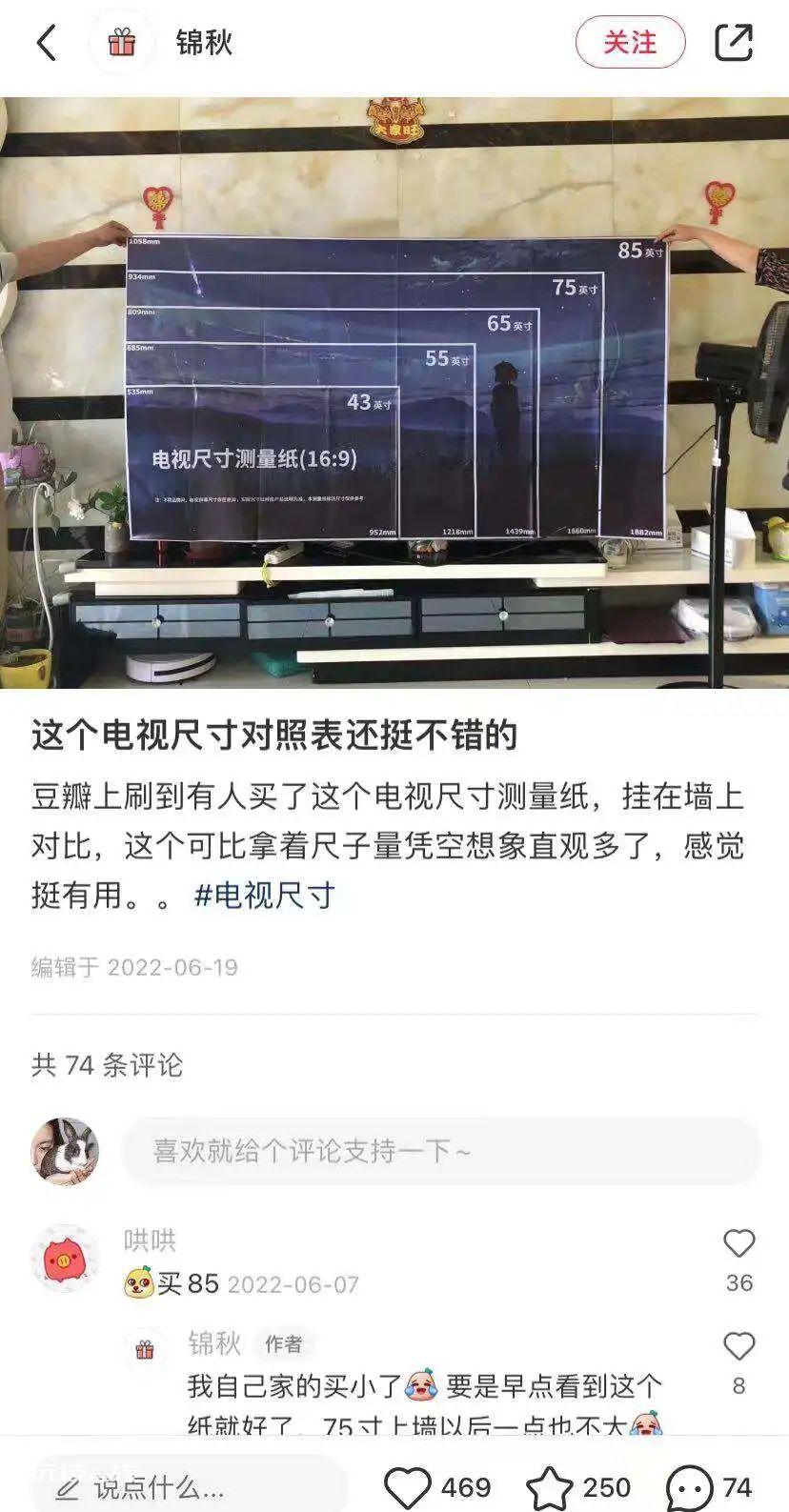Tap the bottom 说点什么 input box

(x=189, y=1486)
